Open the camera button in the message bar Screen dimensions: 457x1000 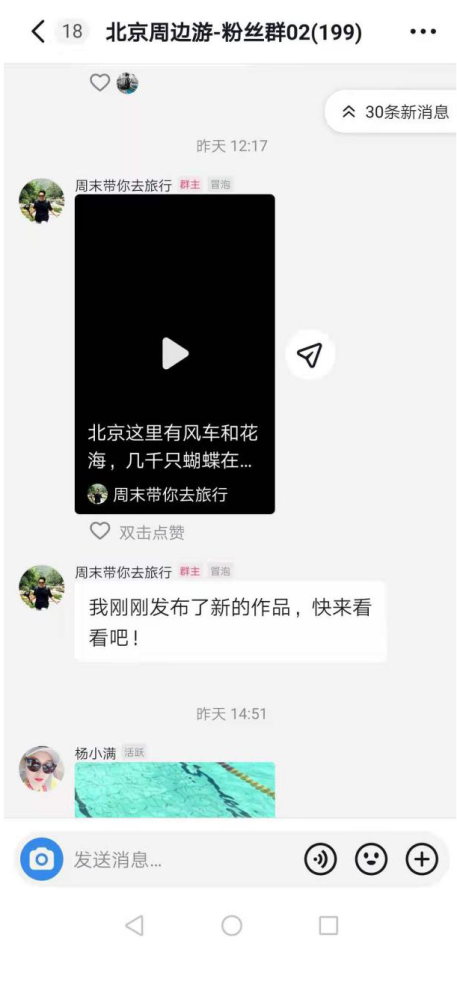41,859
